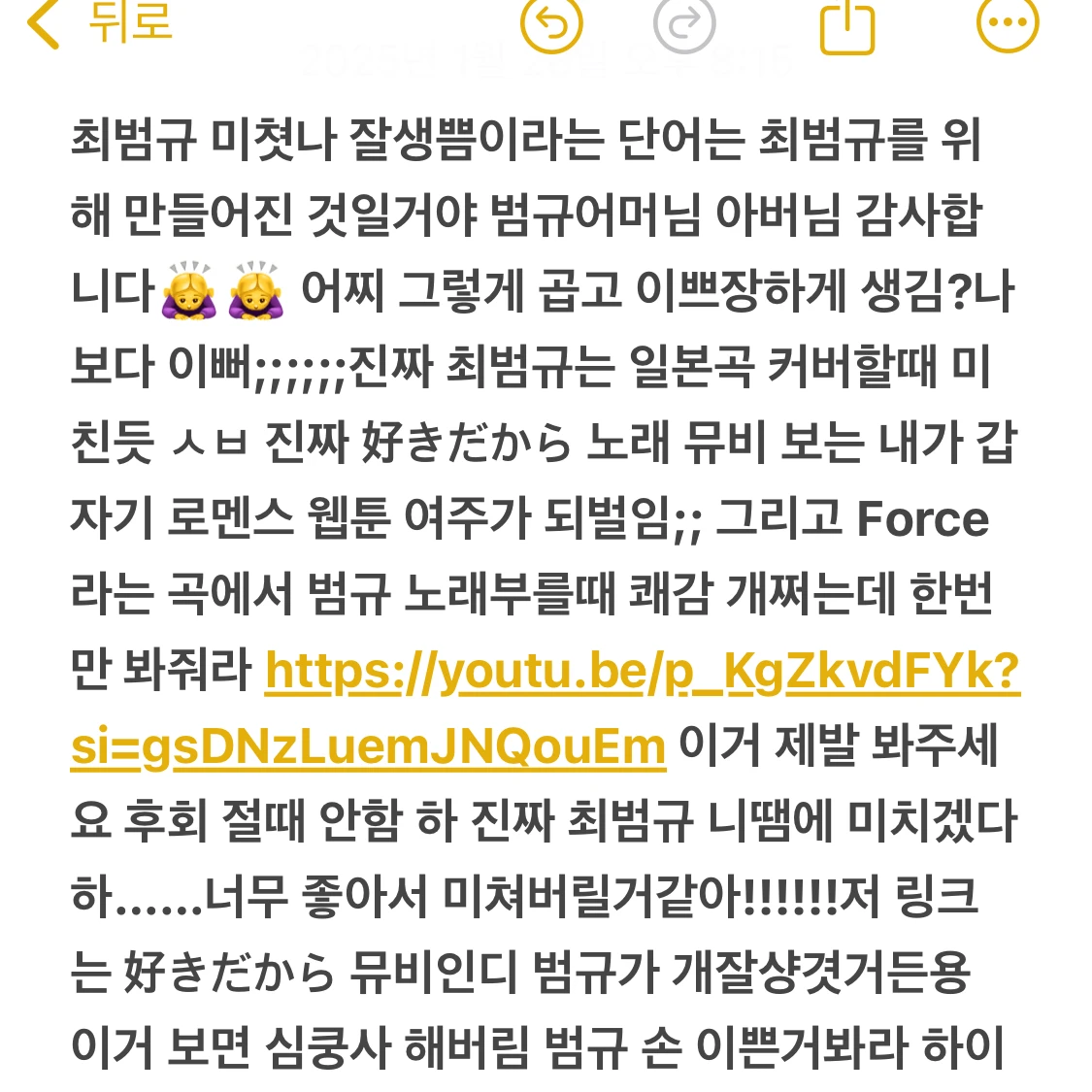Share this note

(847, 25)
